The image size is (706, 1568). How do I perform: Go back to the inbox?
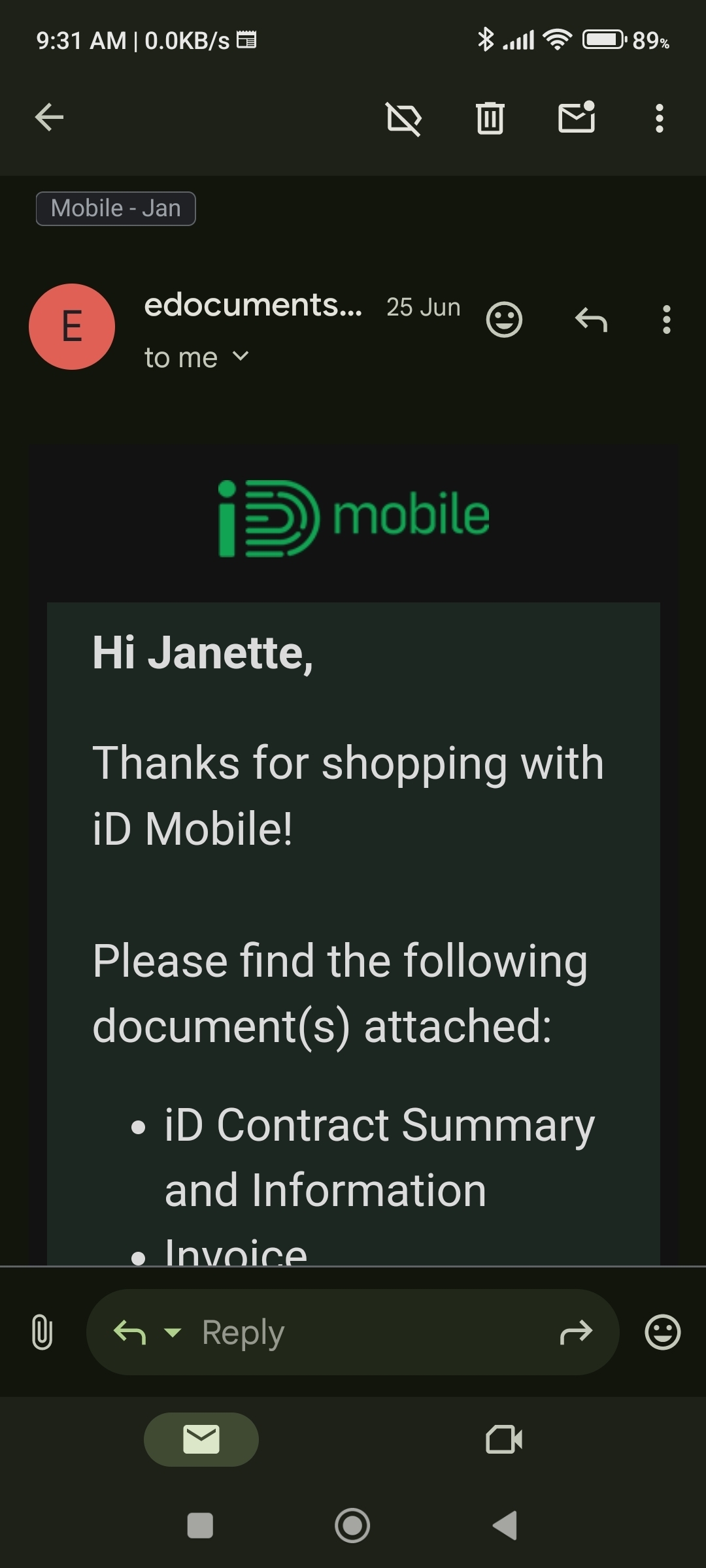[49, 118]
